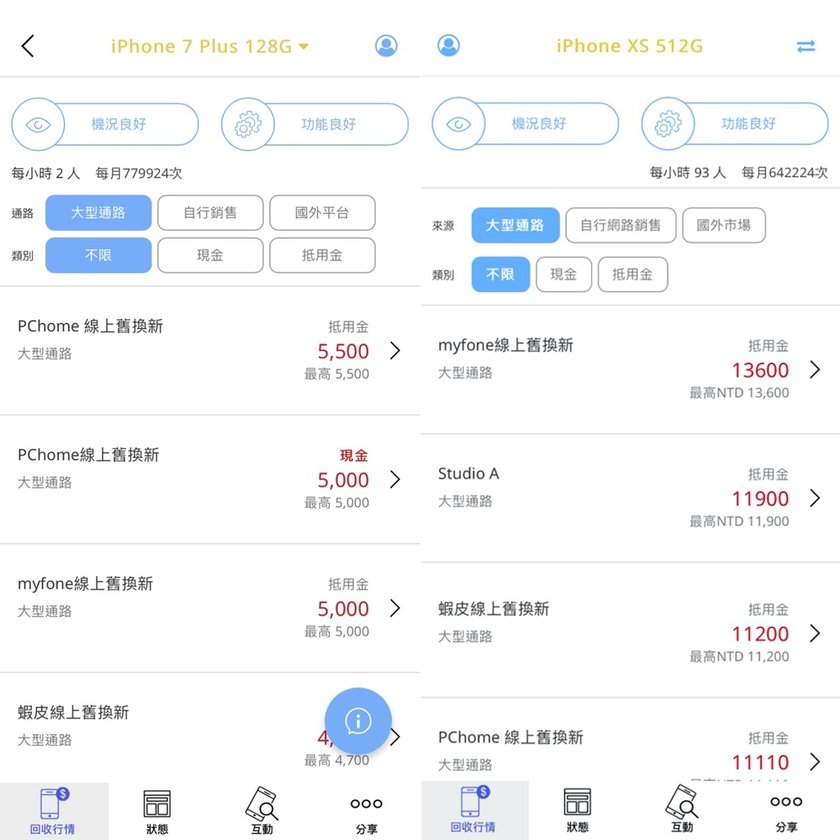Tap 機況良好 on the iPhone 7 Plus screen
Screen dimensions: 840x840
(105, 125)
